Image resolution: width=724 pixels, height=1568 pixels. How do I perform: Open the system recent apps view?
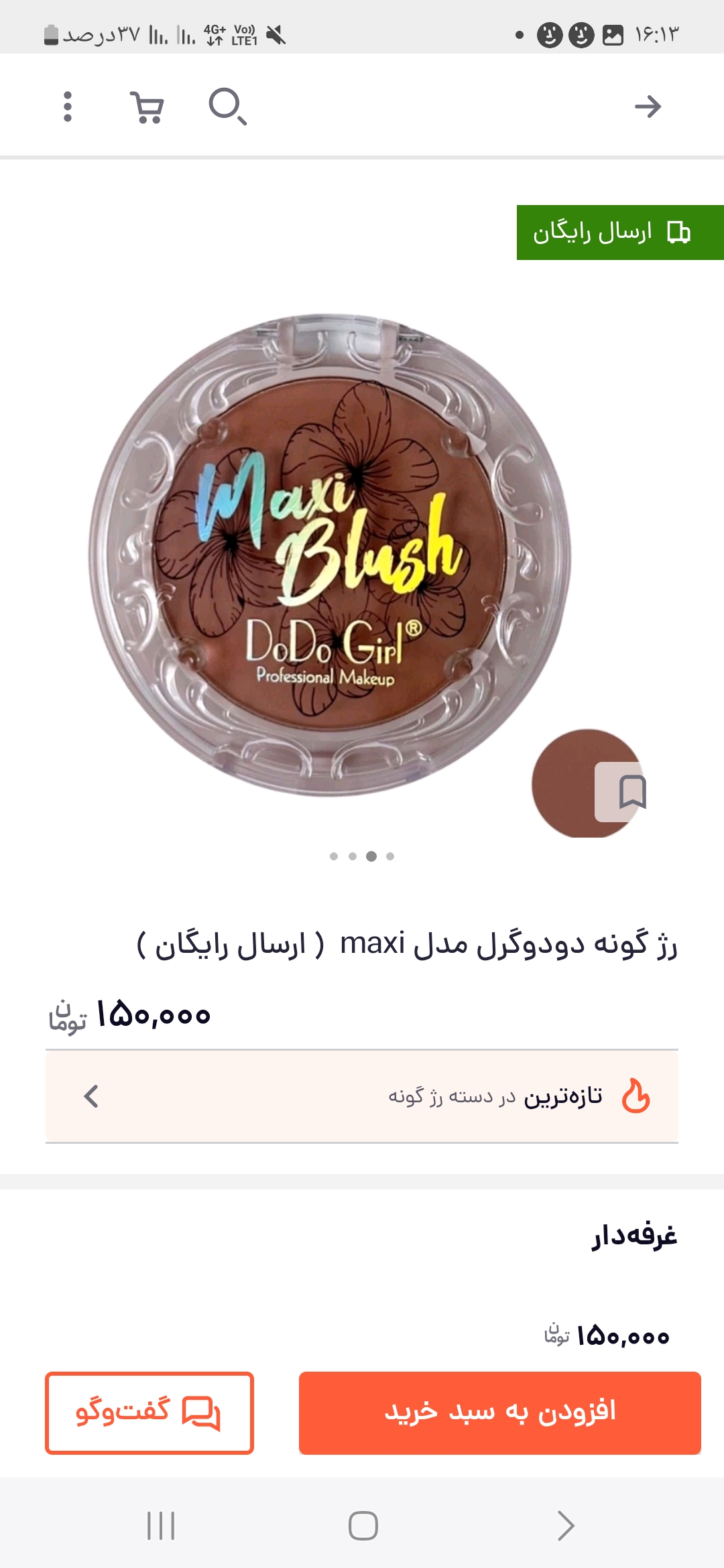[161, 1526]
